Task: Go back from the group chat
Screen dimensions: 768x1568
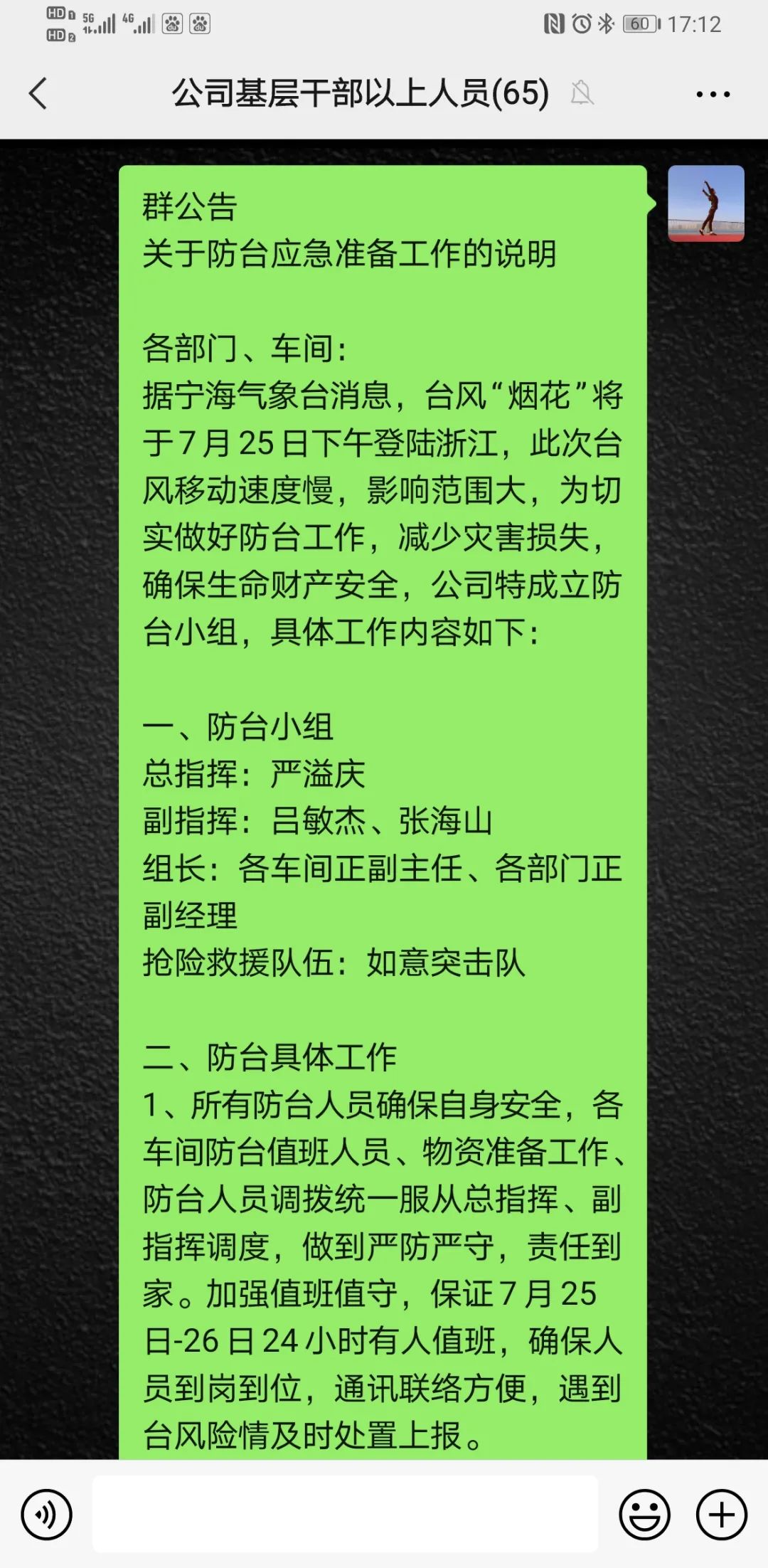Action: (38, 94)
